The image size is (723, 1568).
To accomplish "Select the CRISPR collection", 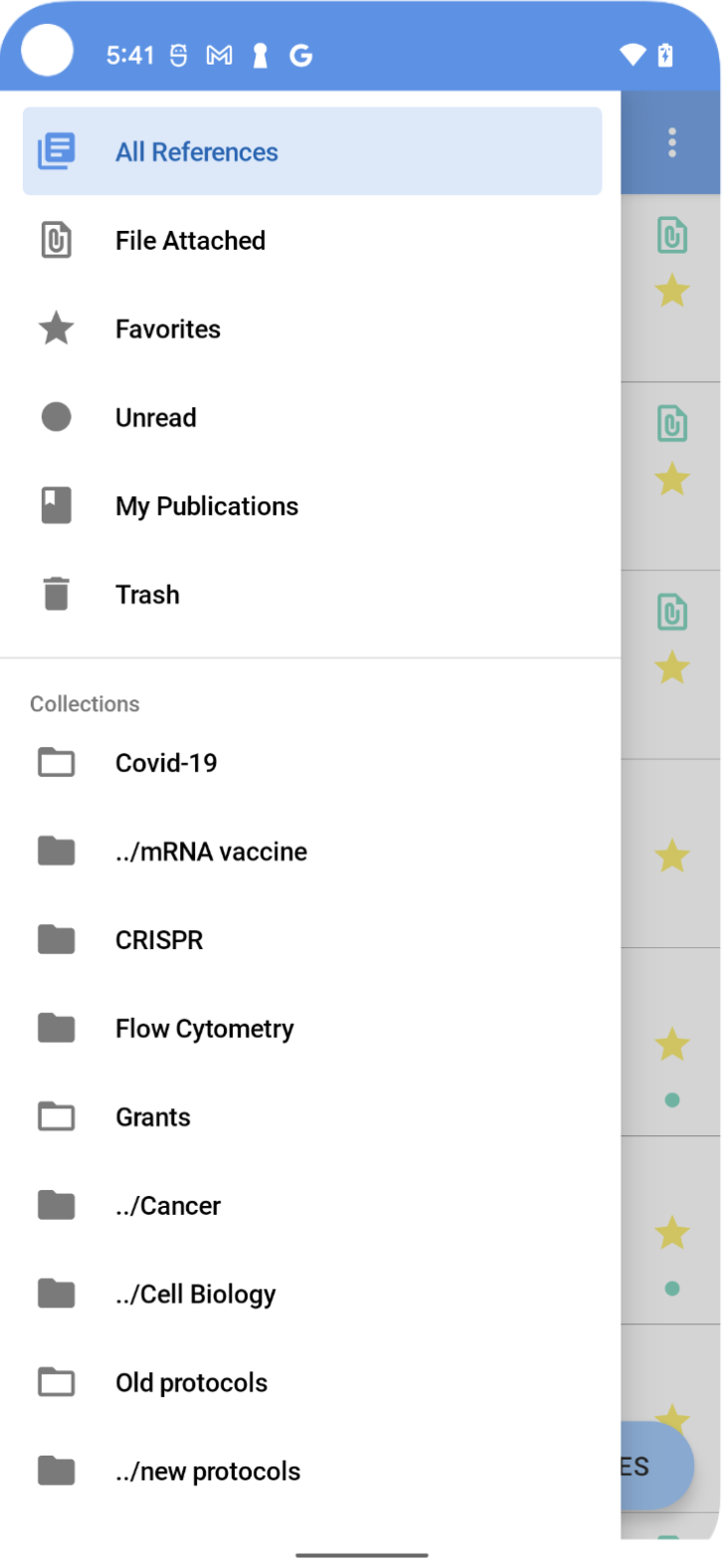I will point(311,940).
